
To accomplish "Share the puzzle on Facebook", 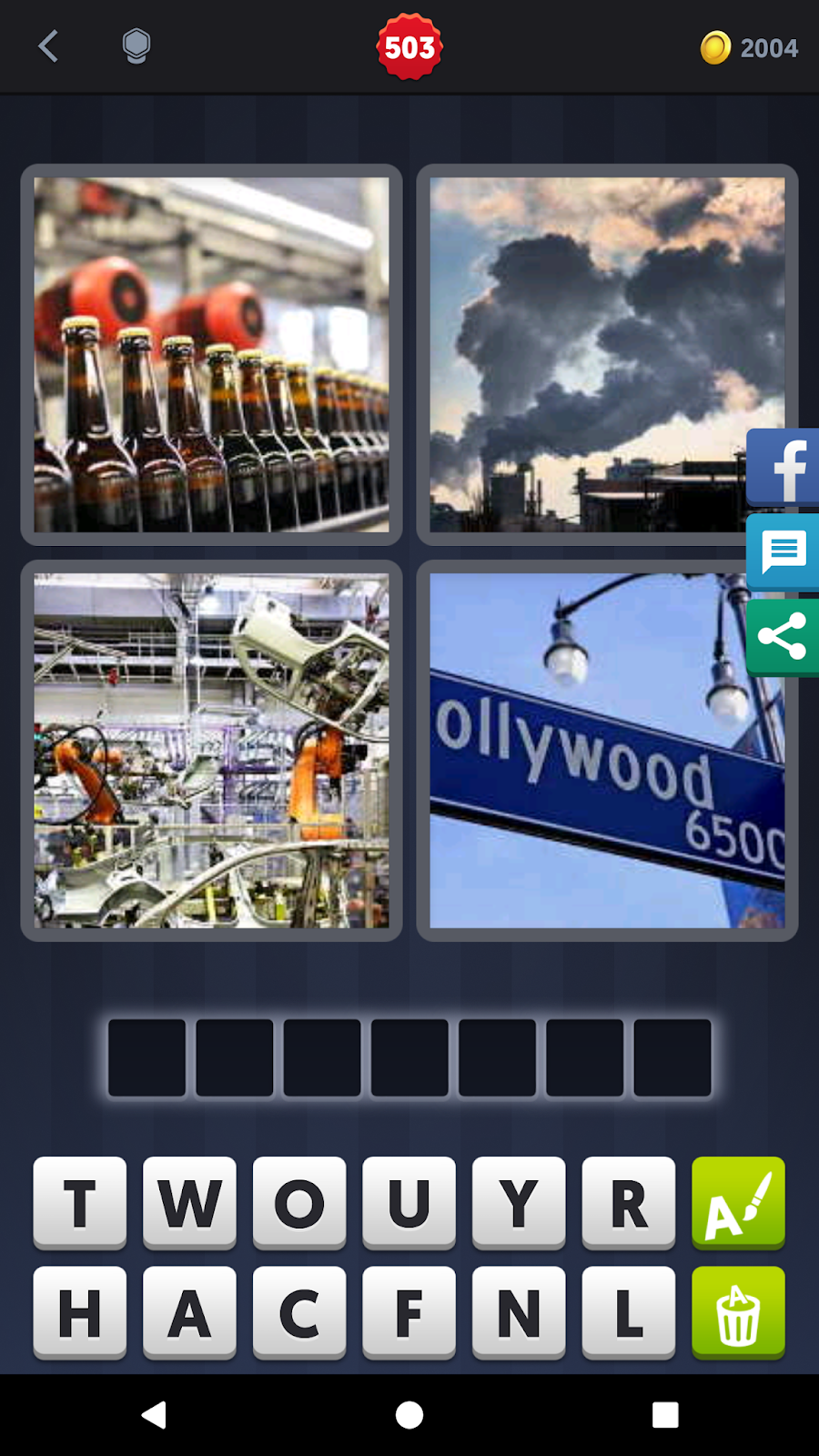I will [x=784, y=467].
